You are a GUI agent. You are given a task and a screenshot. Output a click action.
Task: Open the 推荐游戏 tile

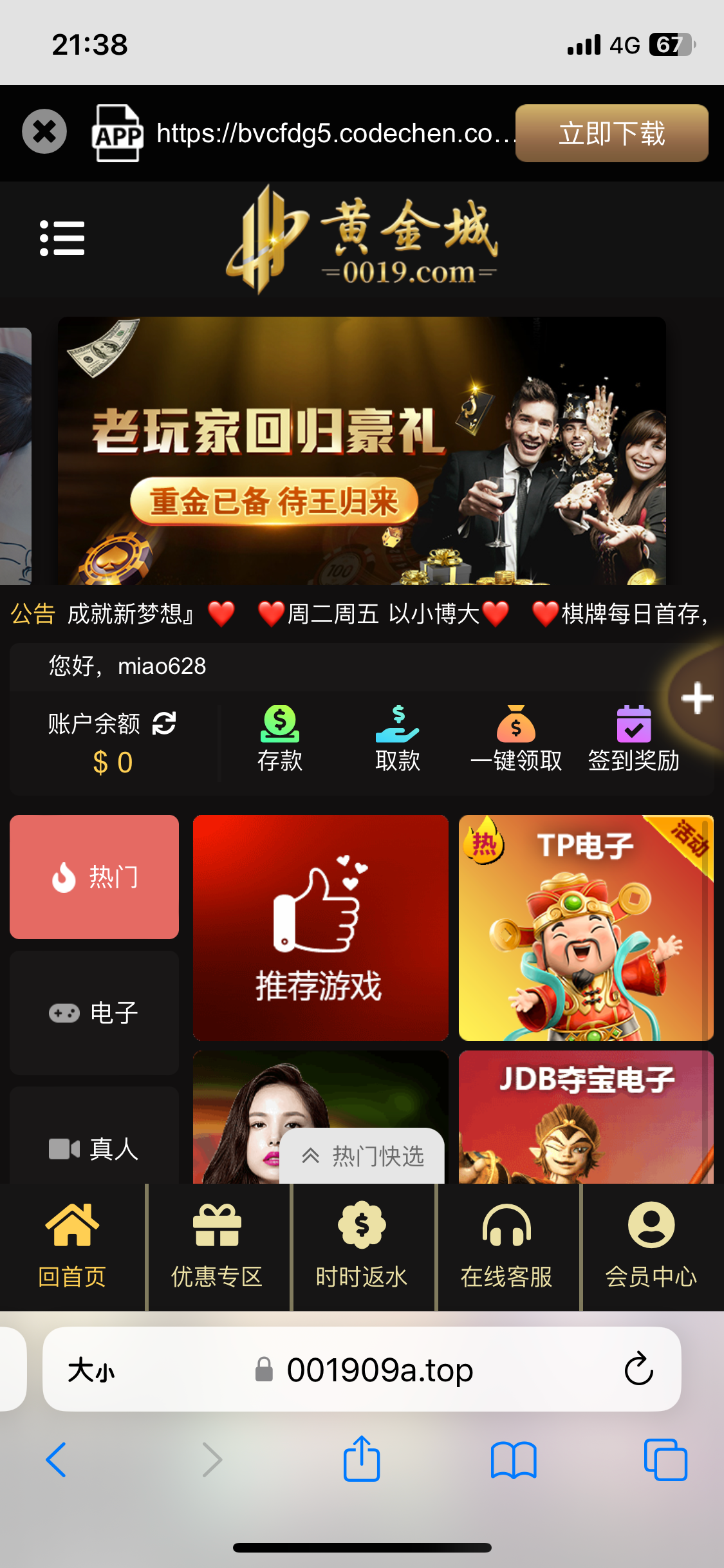point(320,928)
